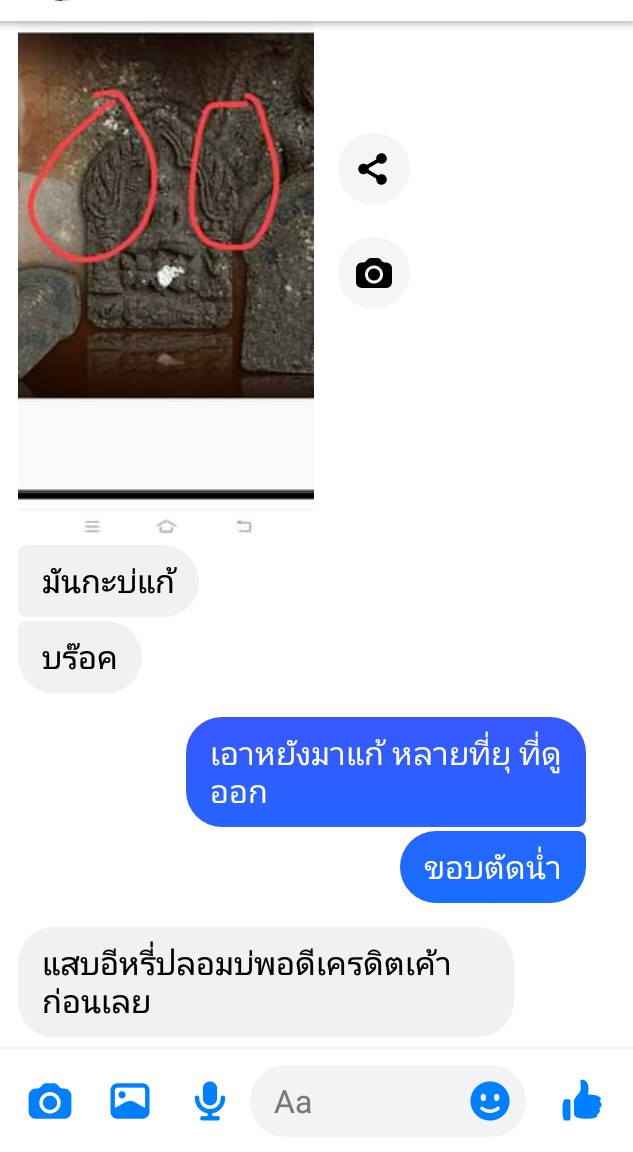This screenshot has width=633, height=1152.
Task: Share the received photo
Action: [x=373, y=169]
